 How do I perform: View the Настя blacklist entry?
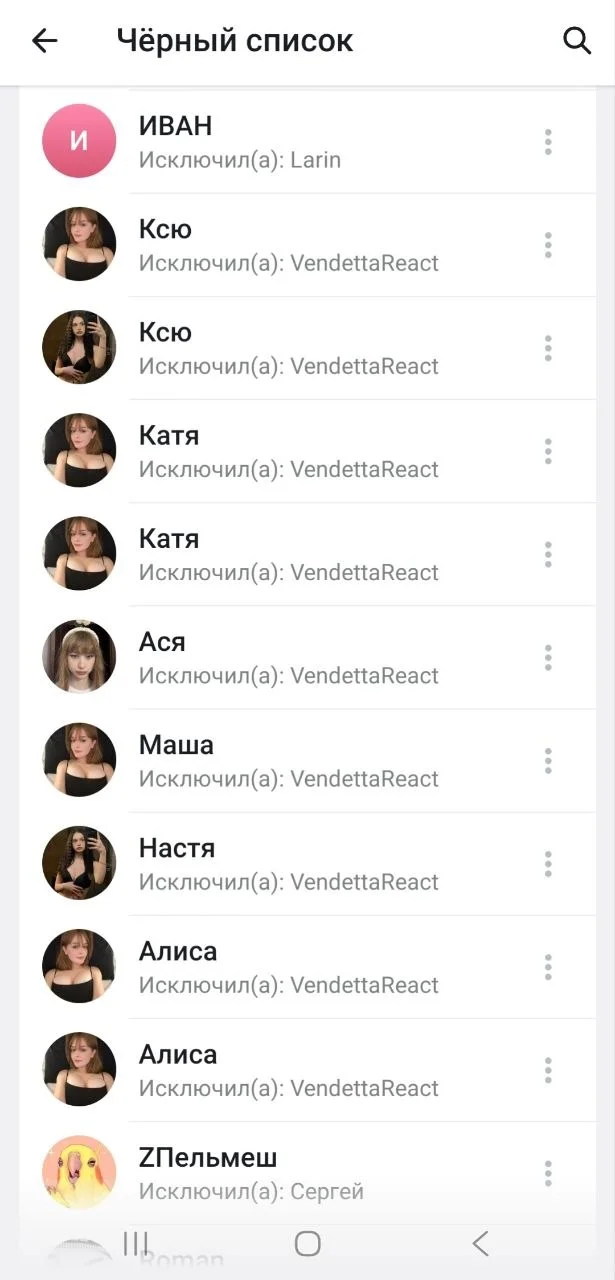pyautogui.click(x=307, y=864)
